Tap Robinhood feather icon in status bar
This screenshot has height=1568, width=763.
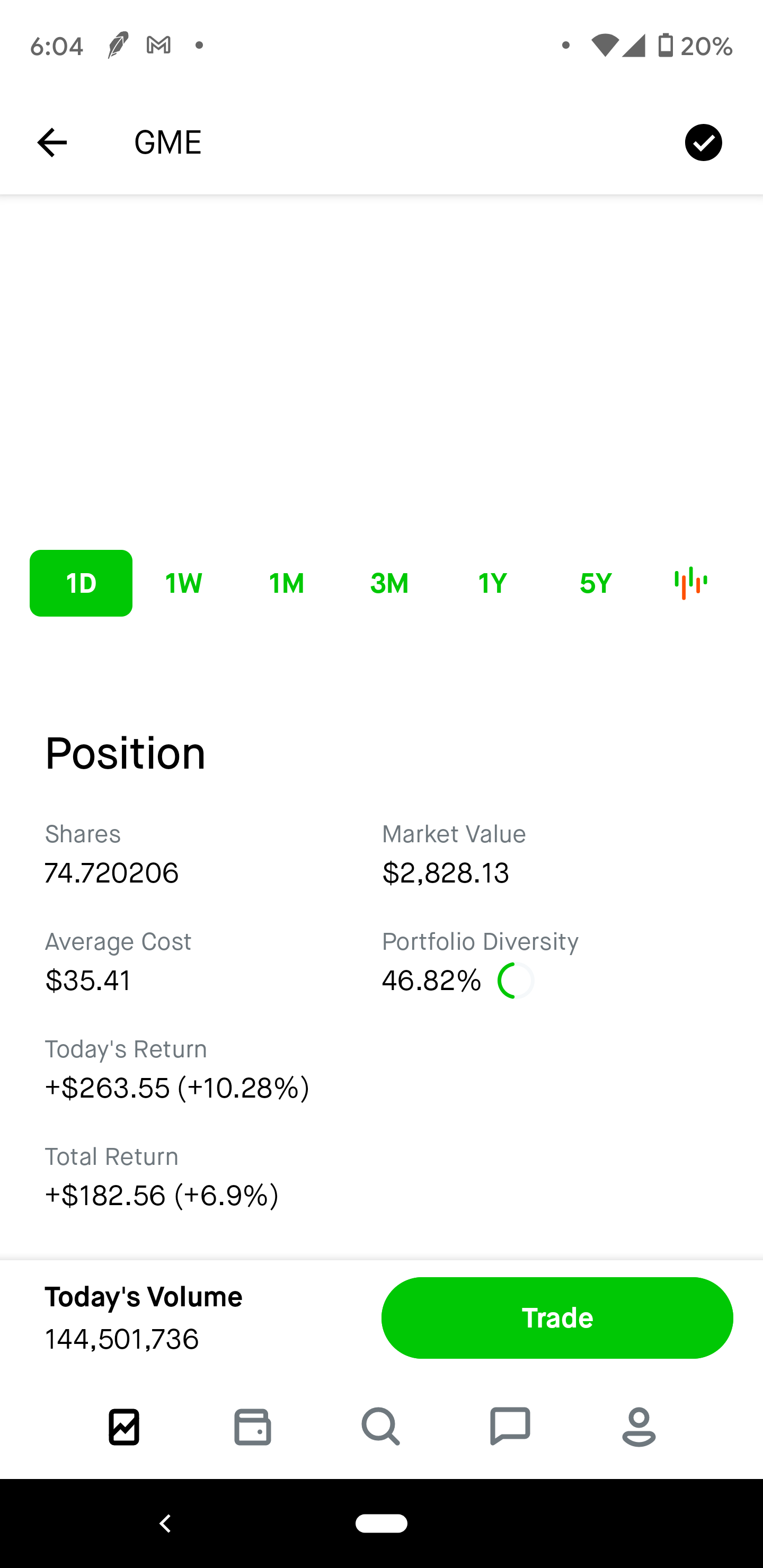[x=117, y=44]
